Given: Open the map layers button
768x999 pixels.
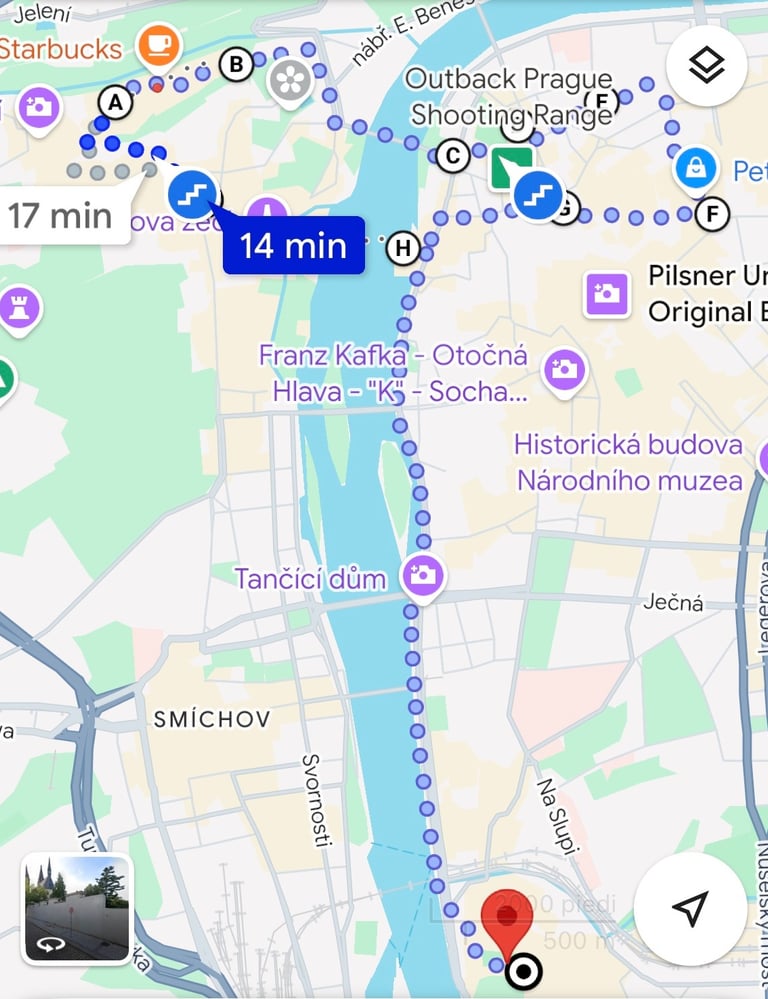Looking at the screenshot, I should point(706,66).
